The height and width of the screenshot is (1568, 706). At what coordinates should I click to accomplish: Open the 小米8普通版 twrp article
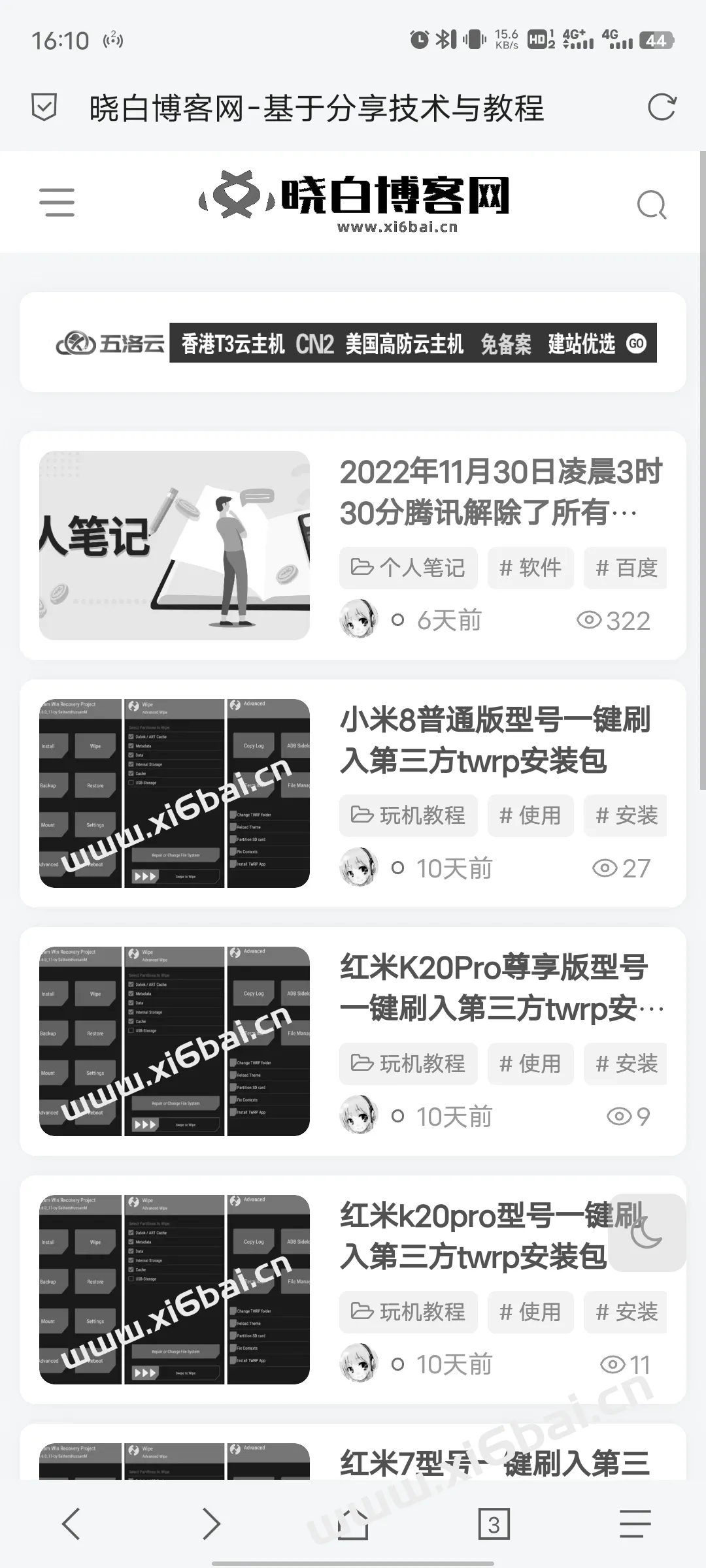(x=496, y=740)
